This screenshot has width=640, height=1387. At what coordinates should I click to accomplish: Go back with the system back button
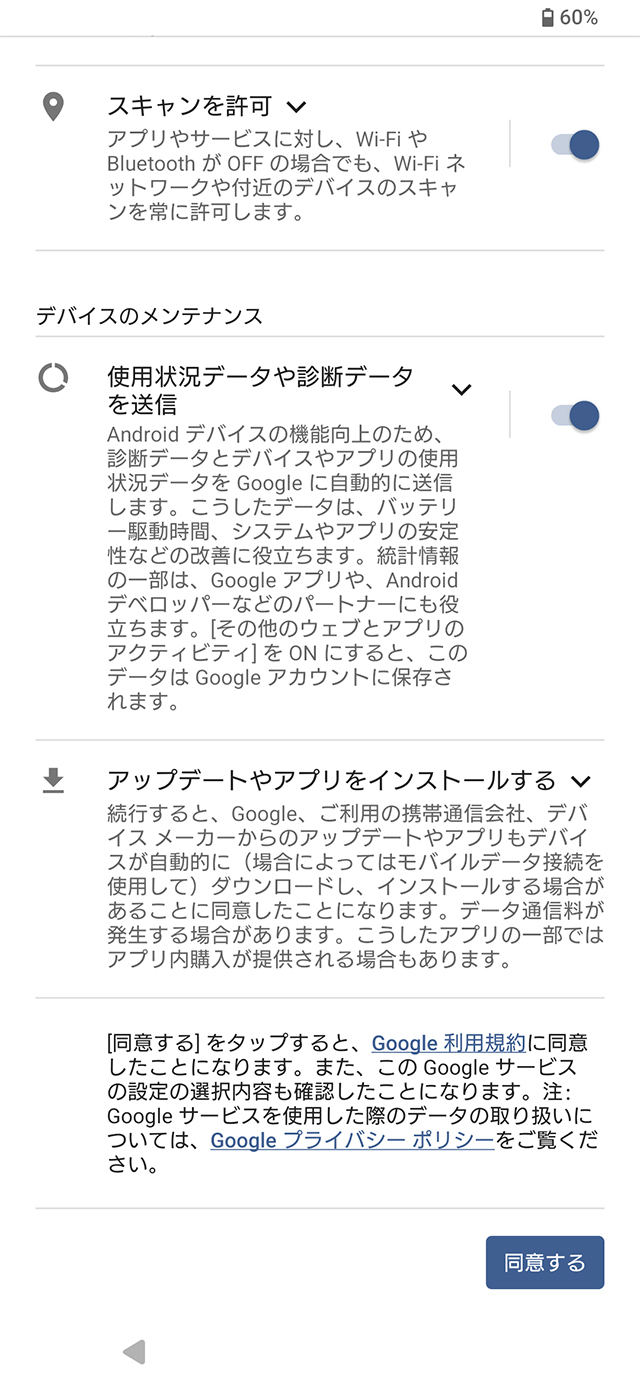click(134, 1352)
